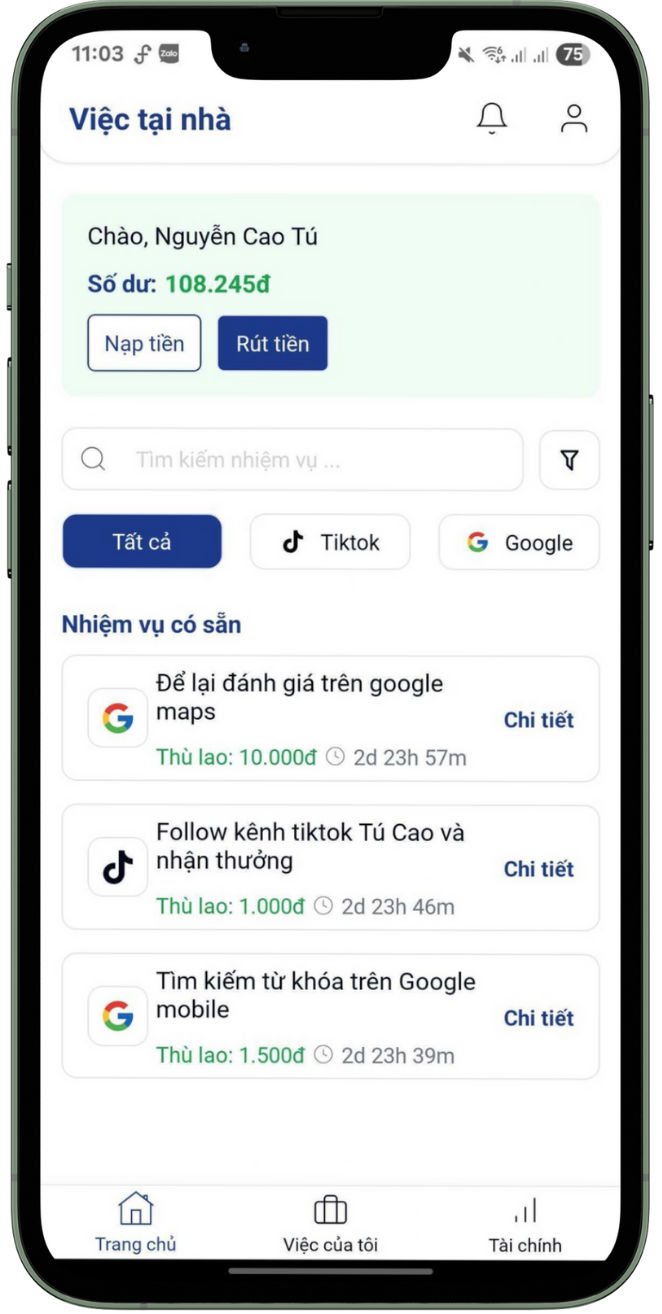Open Chi tiết for Follow kênh tiktok task

click(538, 869)
